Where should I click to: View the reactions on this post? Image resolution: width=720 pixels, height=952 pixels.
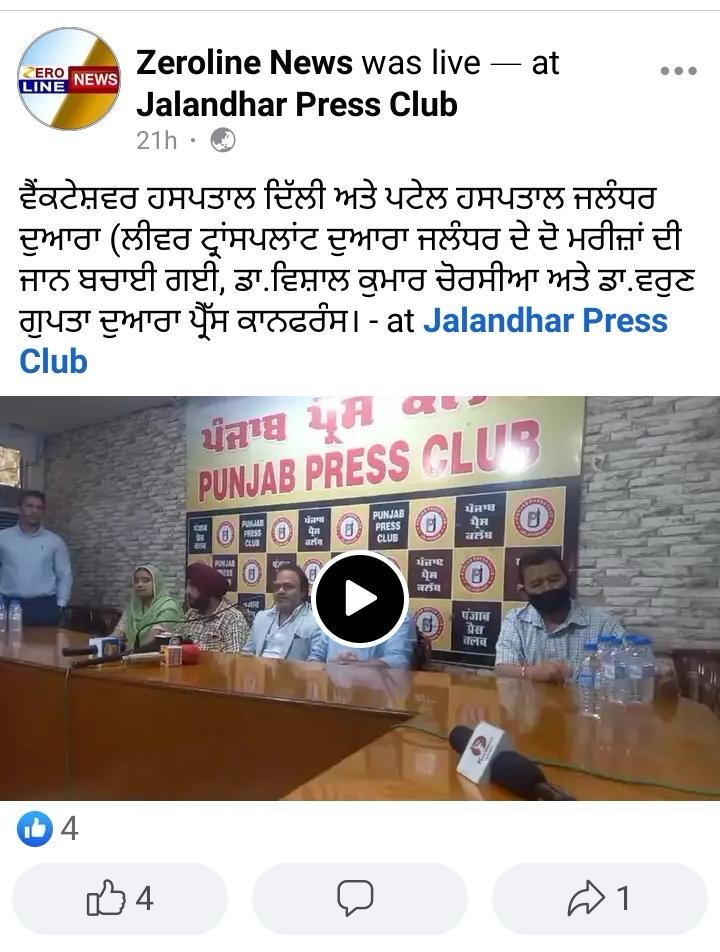[48, 828]
